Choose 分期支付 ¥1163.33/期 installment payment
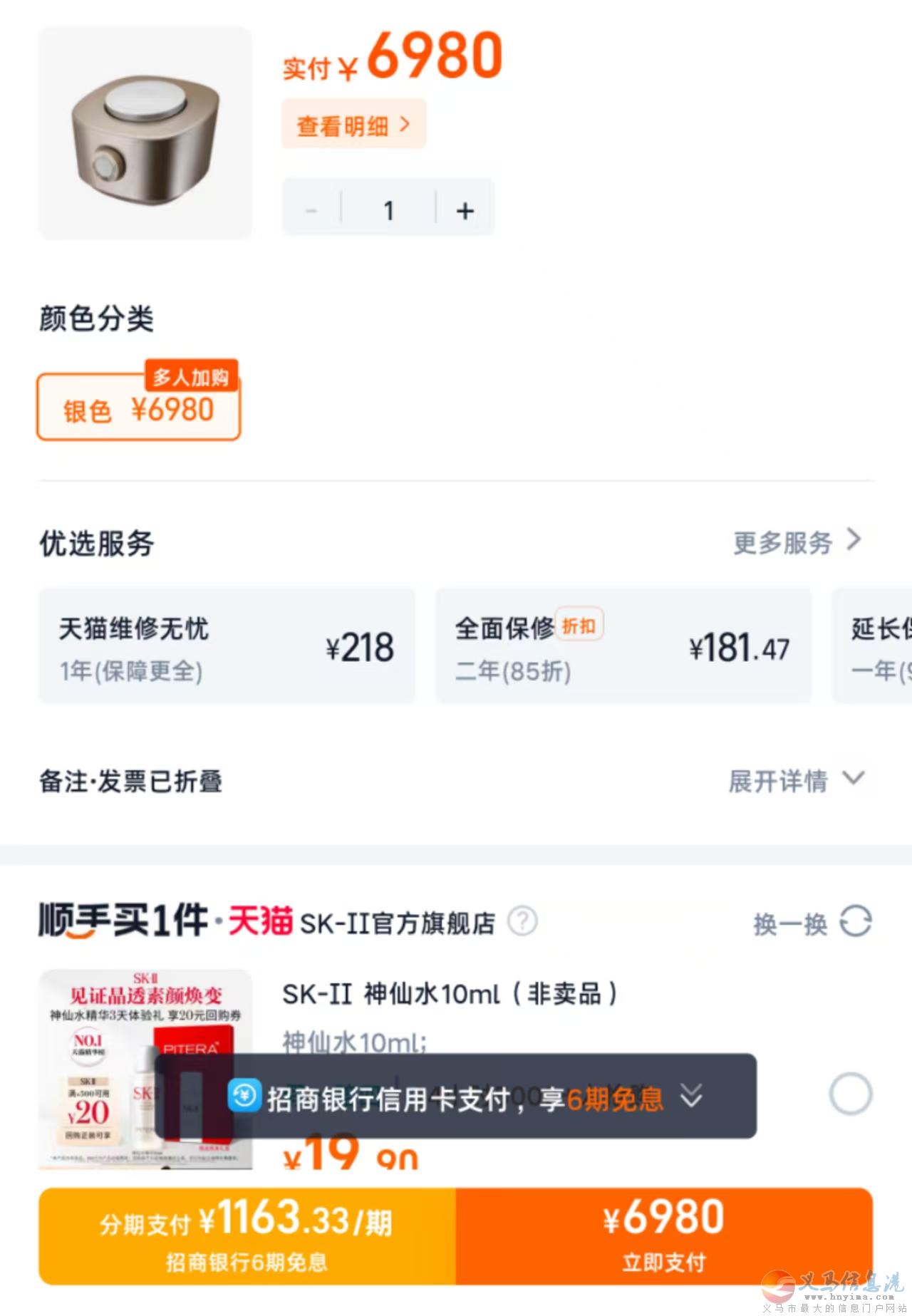This screenshot has width=912, height=1316. click(x=247, y=1235)
